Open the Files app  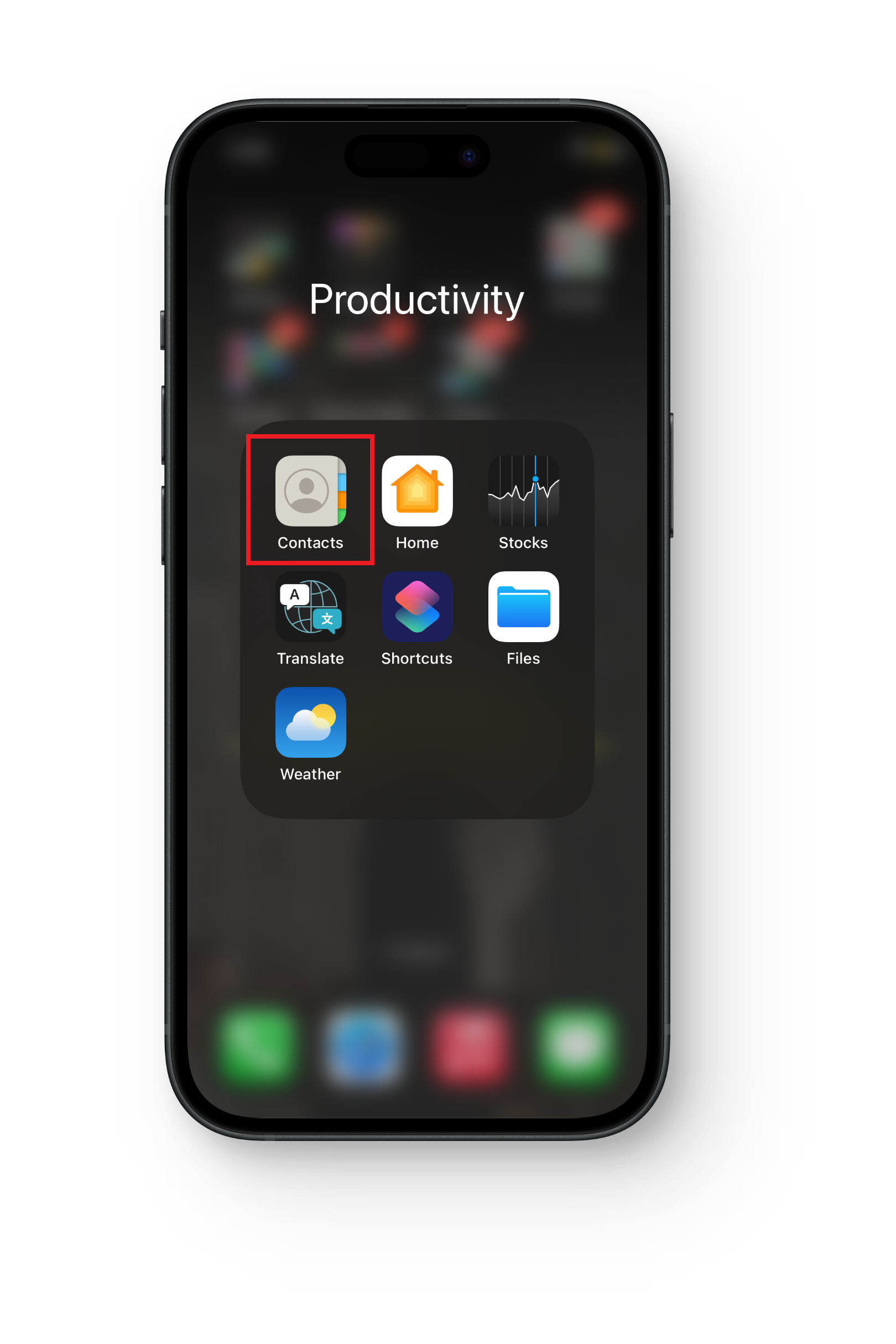(523, 606)
